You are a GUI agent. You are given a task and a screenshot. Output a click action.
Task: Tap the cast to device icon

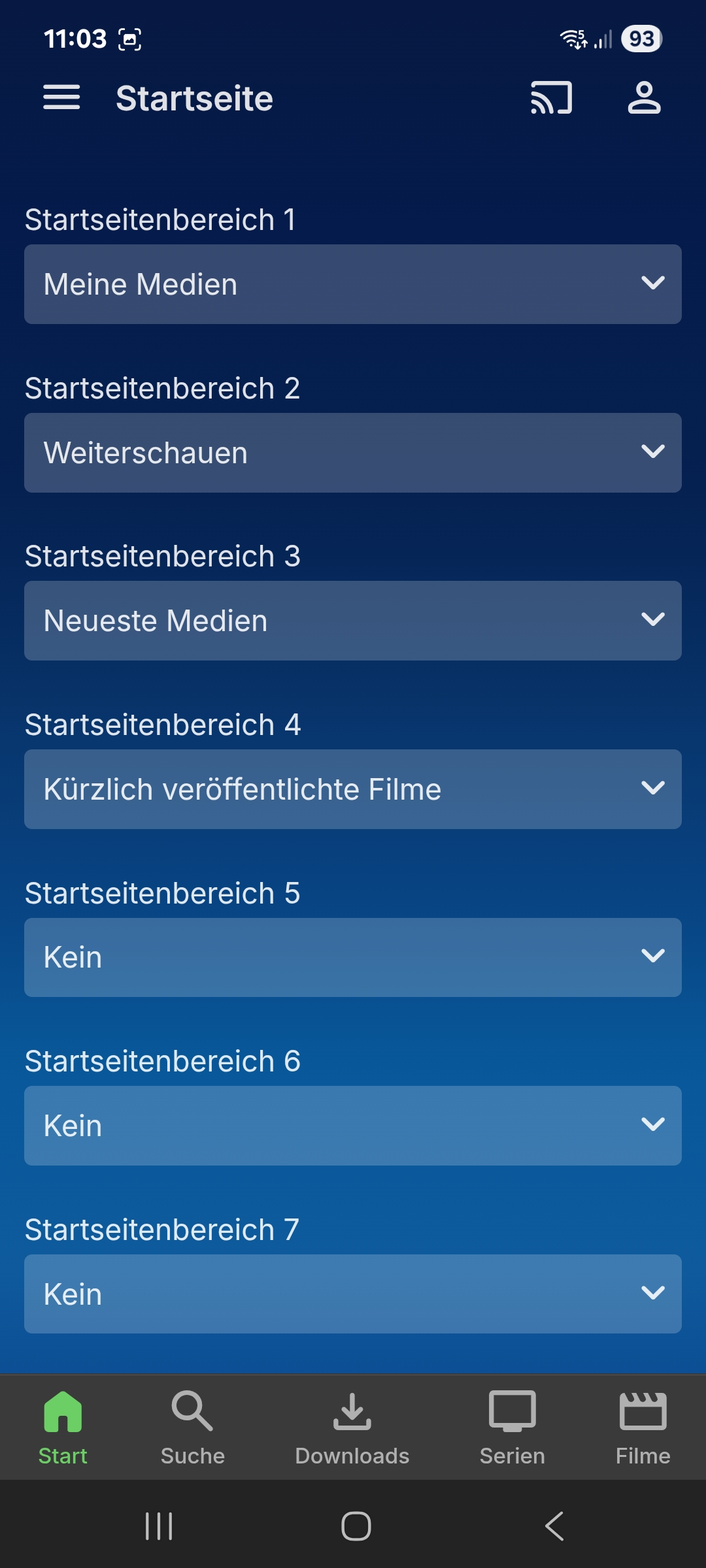pyautogui.click(x=551, y=98)
